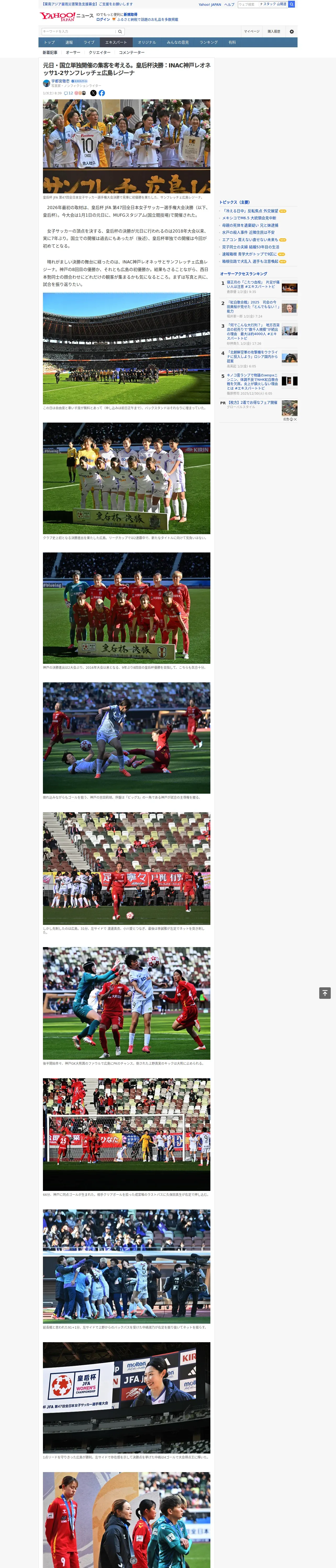Tap the keyword search magnifier button
This screenshot has height=1568, width=336.
pyautogui.click(x=120, y=32)
